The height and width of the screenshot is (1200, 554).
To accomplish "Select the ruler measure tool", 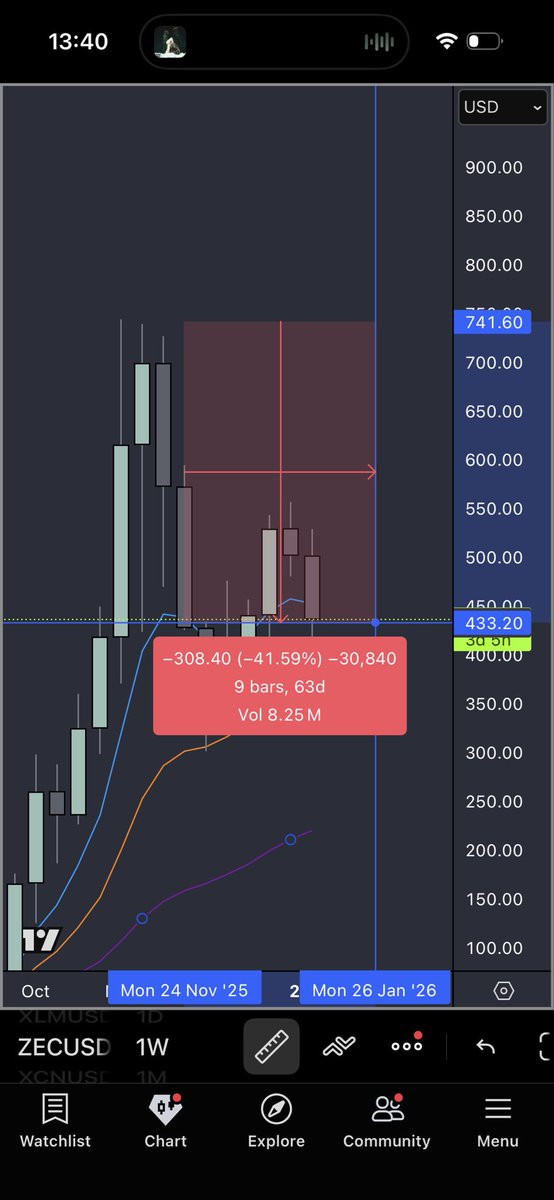I will coord(271,1046).
